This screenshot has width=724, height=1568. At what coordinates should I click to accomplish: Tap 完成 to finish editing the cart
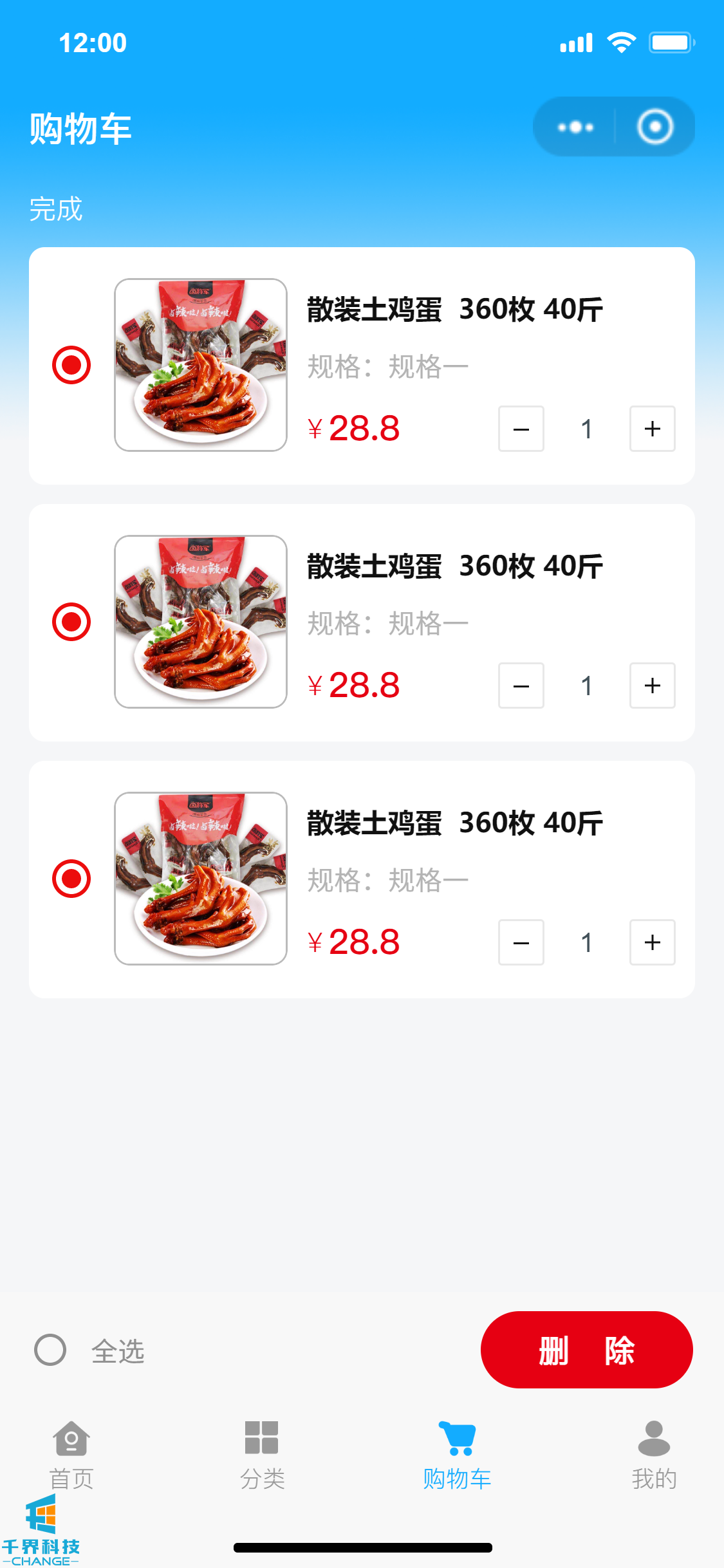56,209
